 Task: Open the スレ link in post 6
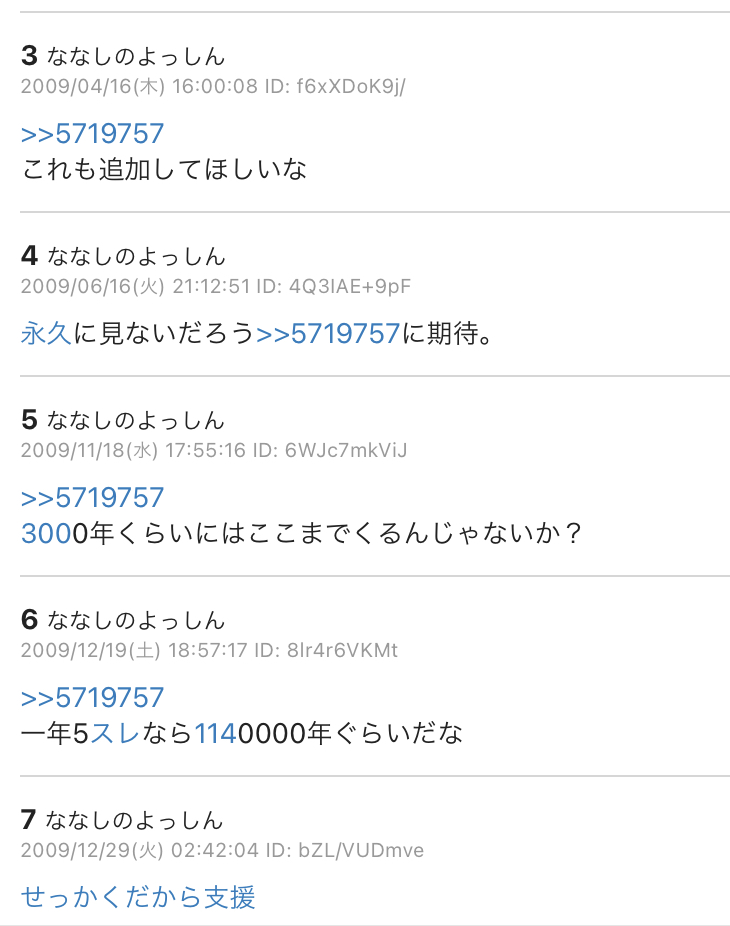coord(115,734)
